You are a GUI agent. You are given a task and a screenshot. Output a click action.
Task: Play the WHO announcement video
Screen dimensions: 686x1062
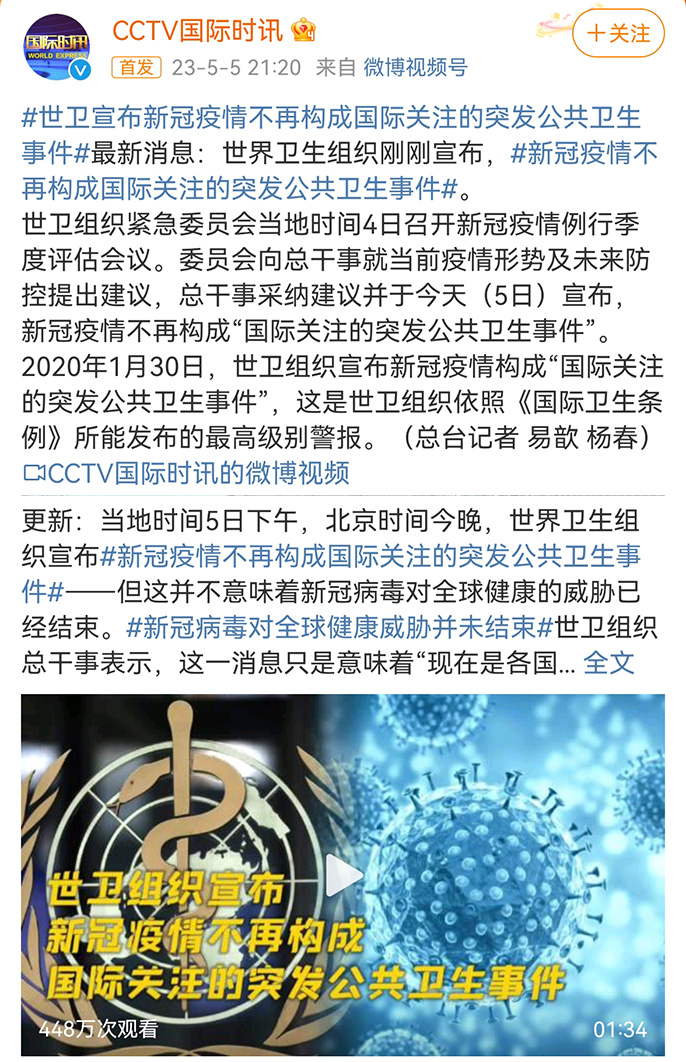point(343,876)
